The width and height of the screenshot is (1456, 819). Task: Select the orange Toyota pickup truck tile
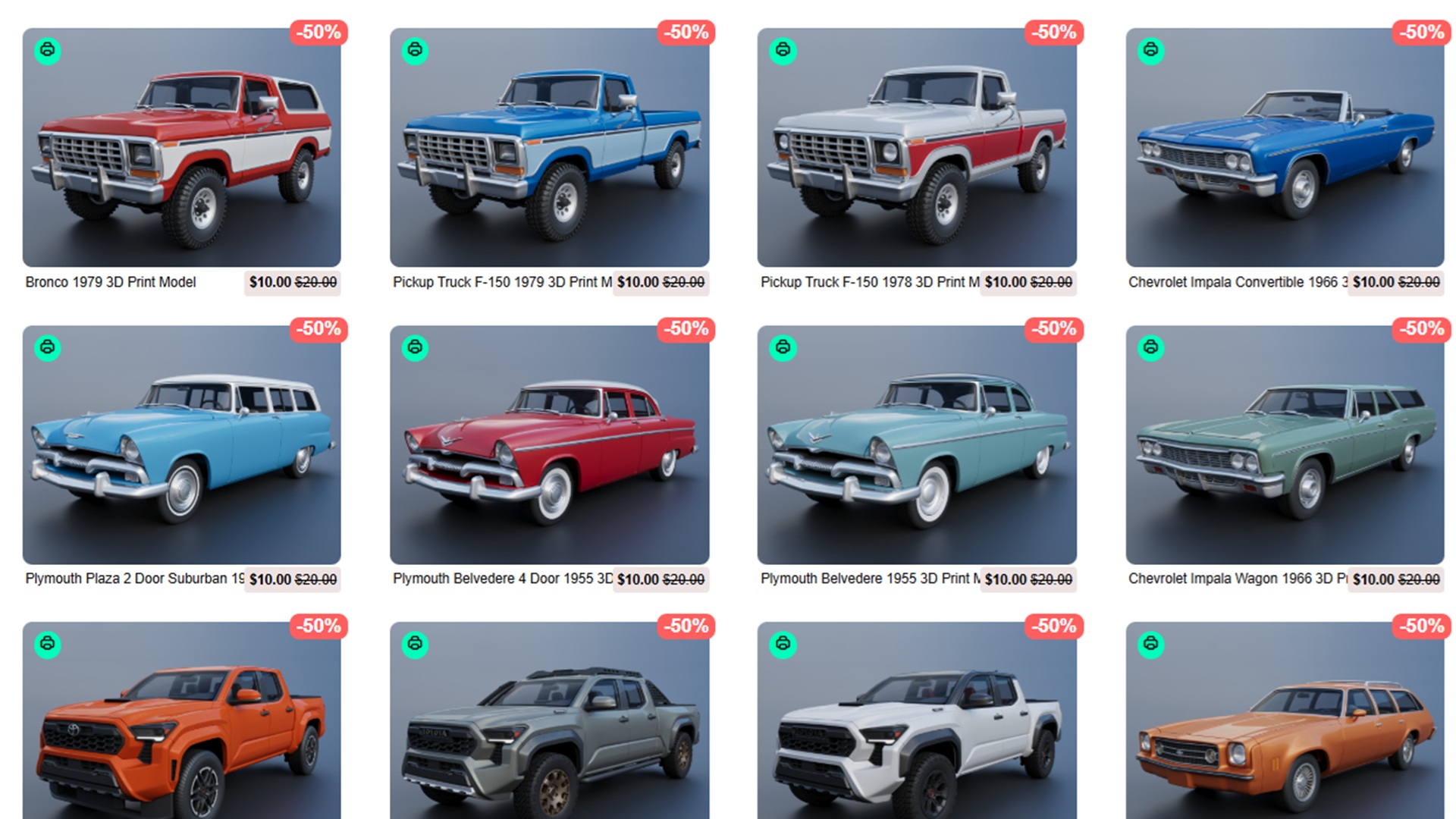pyautogui.click(x=181, y=724)
